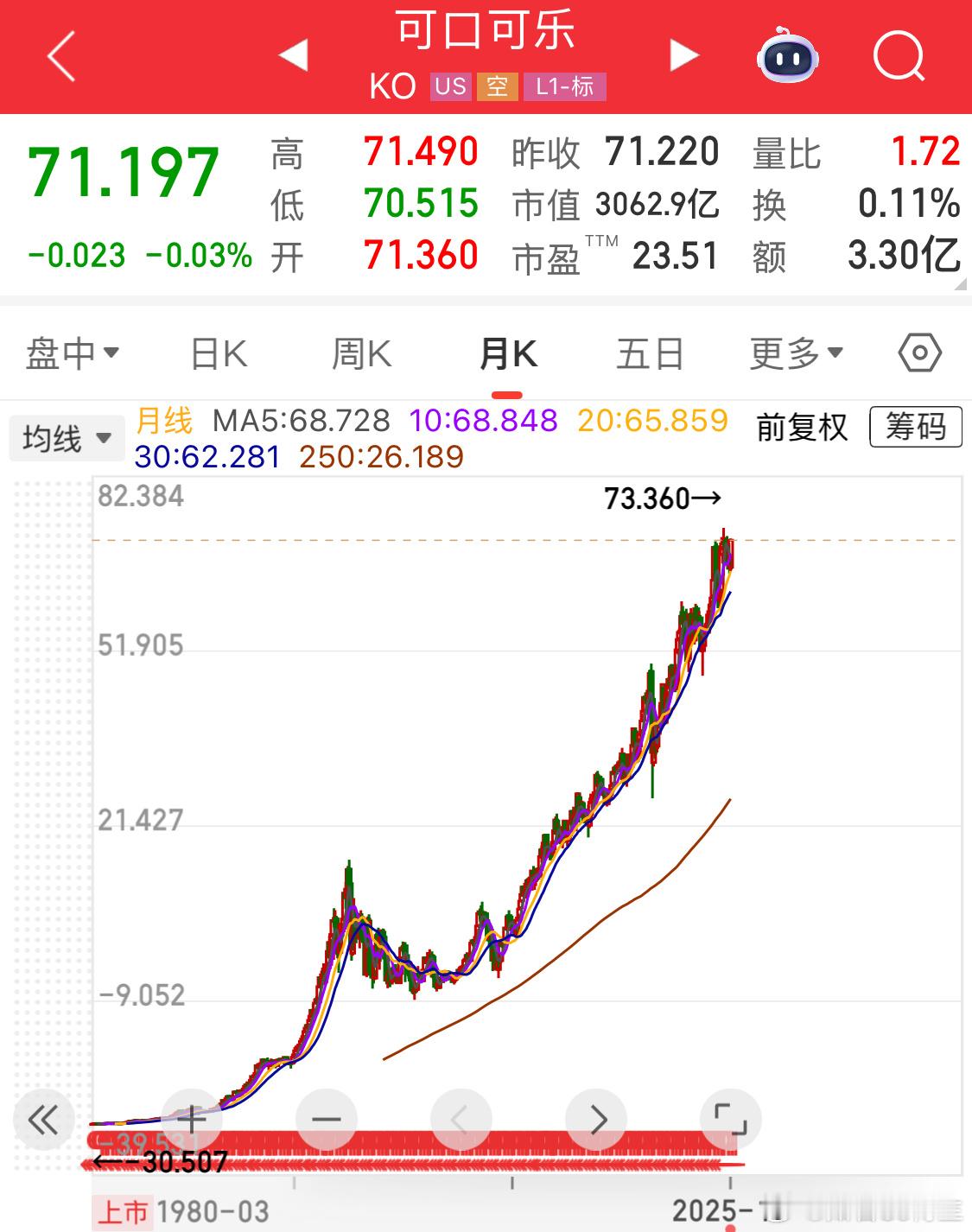Viewport: 972px width, 1232px height.
Task: Switch to the 日K tab
Action: [x=219, y=353]
